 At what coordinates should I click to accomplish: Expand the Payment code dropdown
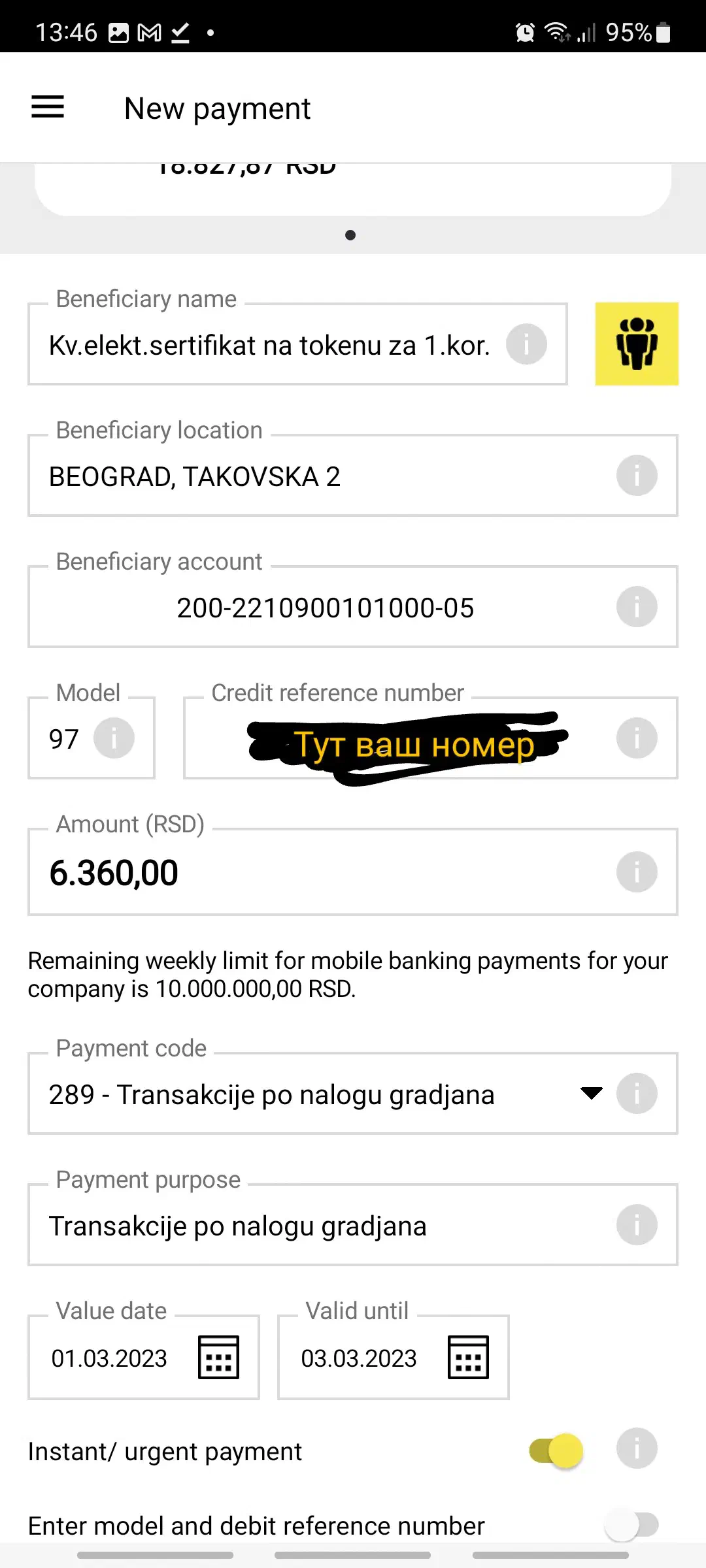[590, 1094]
